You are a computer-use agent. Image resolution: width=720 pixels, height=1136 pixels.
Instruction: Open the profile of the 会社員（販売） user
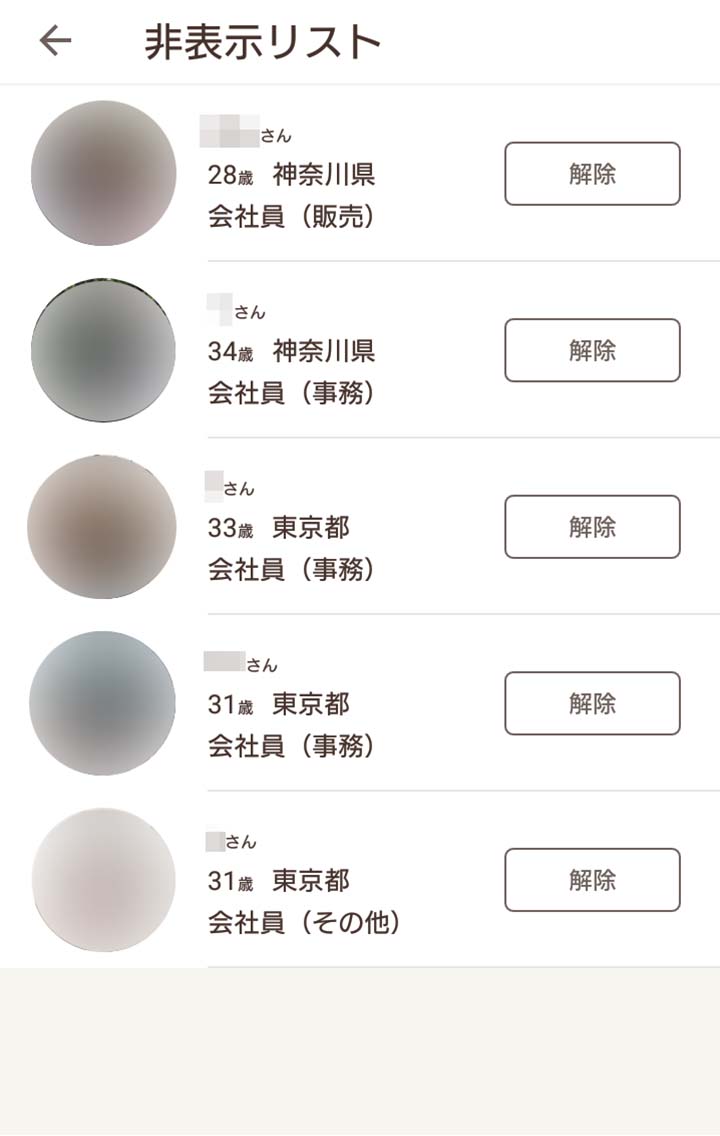click(103, 173)
